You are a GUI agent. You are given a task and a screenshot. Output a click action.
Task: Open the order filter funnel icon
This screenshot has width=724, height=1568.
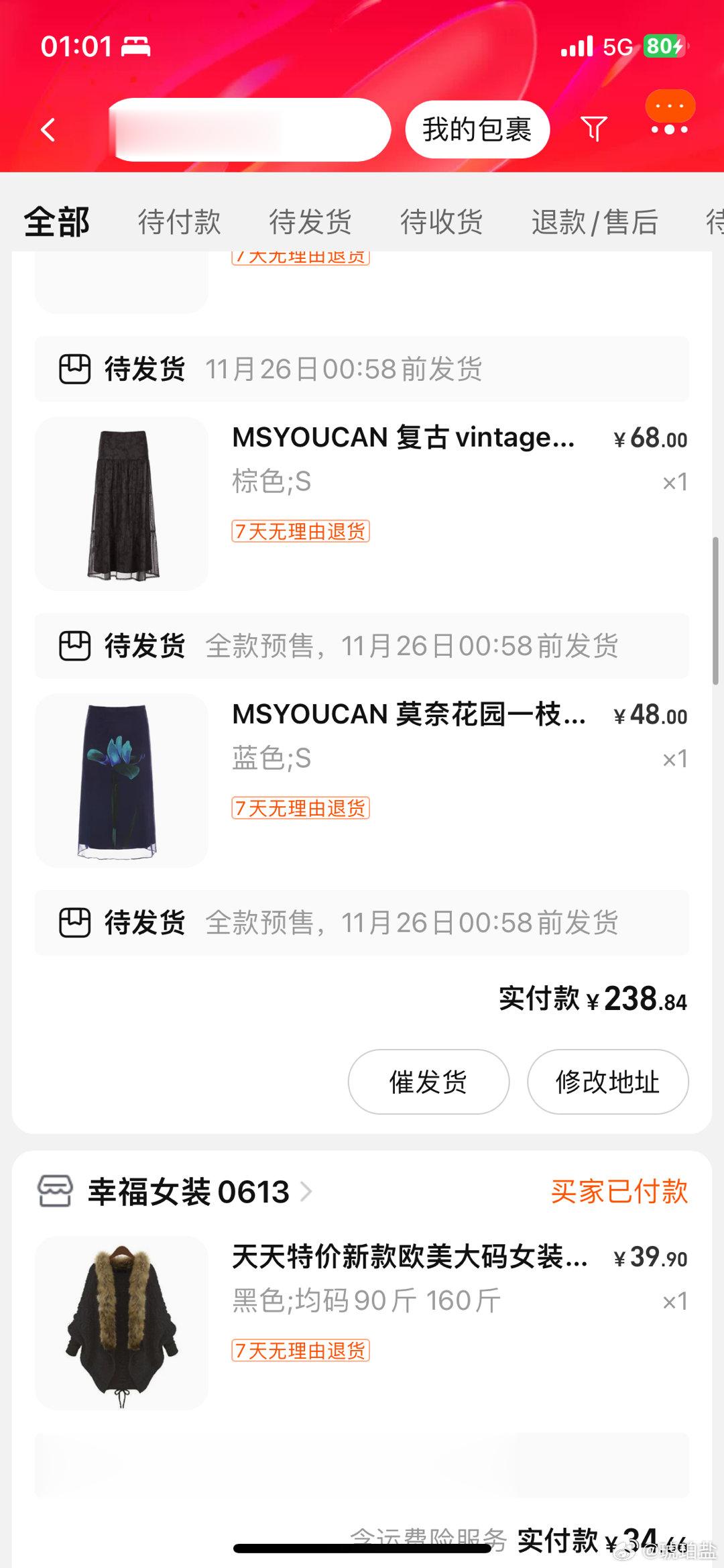[x=594, y=129]
